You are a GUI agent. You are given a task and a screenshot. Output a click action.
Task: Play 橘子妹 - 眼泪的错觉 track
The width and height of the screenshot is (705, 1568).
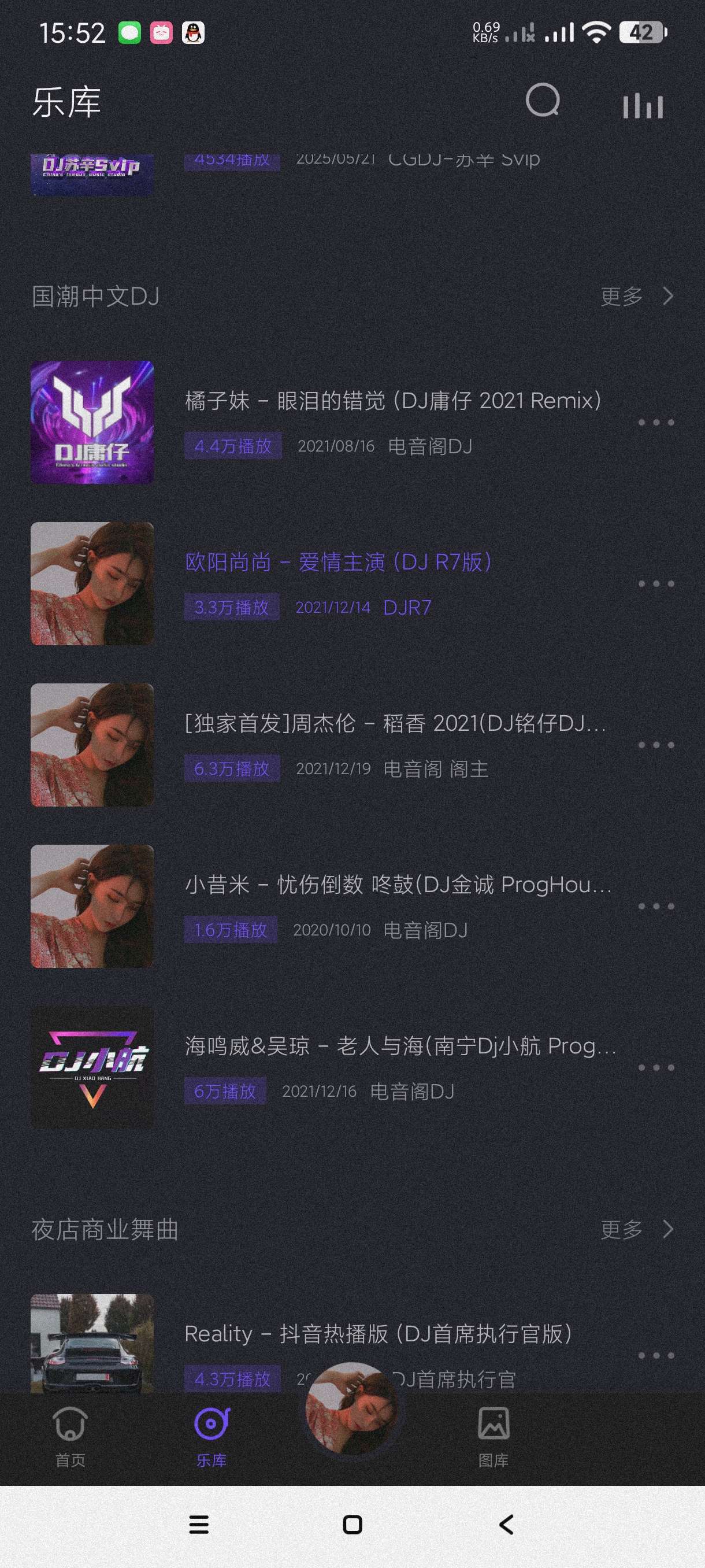click(x=392, y=401)
